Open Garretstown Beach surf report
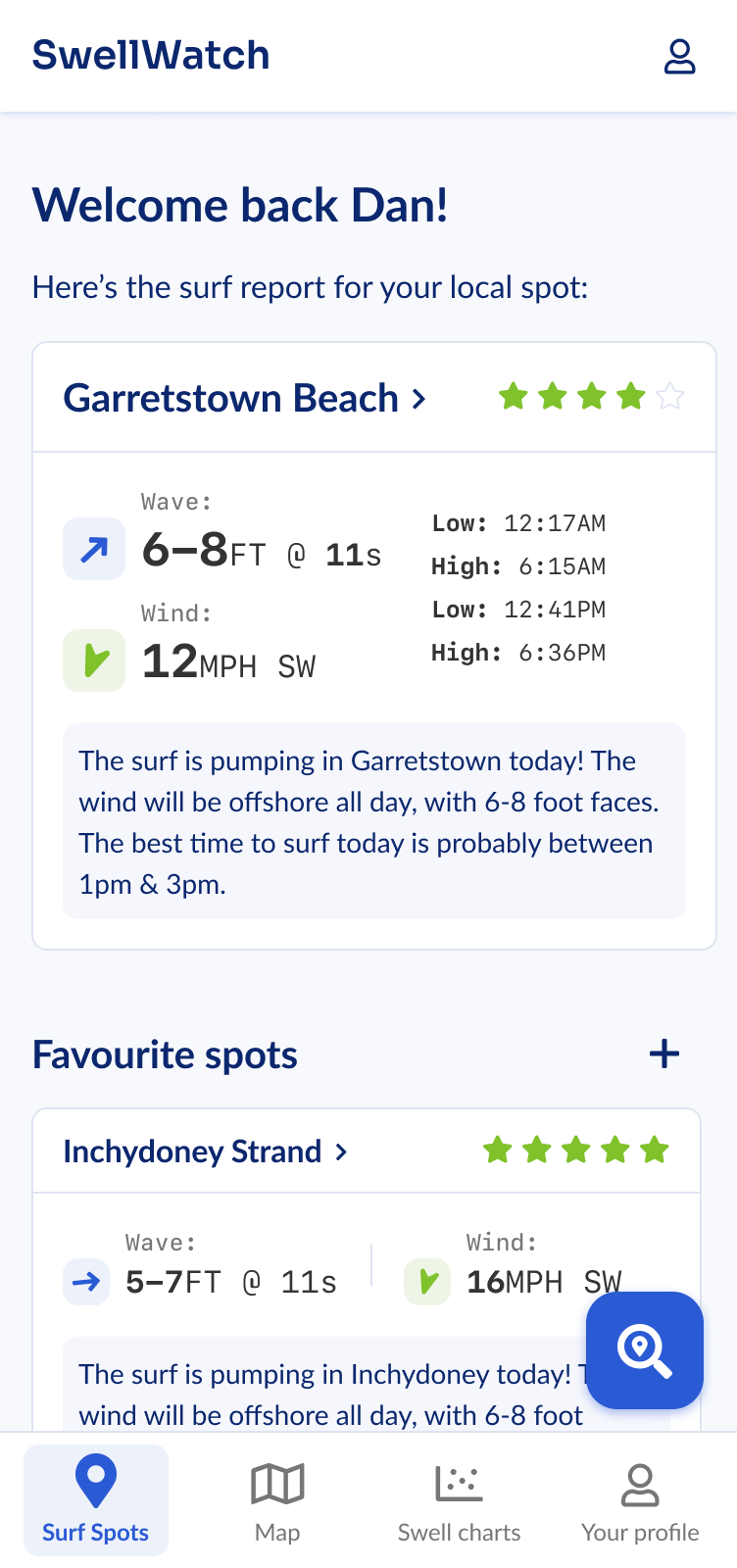Image resolution: width=737 pixels, height=1568 pixels. (x=245, y=399)
